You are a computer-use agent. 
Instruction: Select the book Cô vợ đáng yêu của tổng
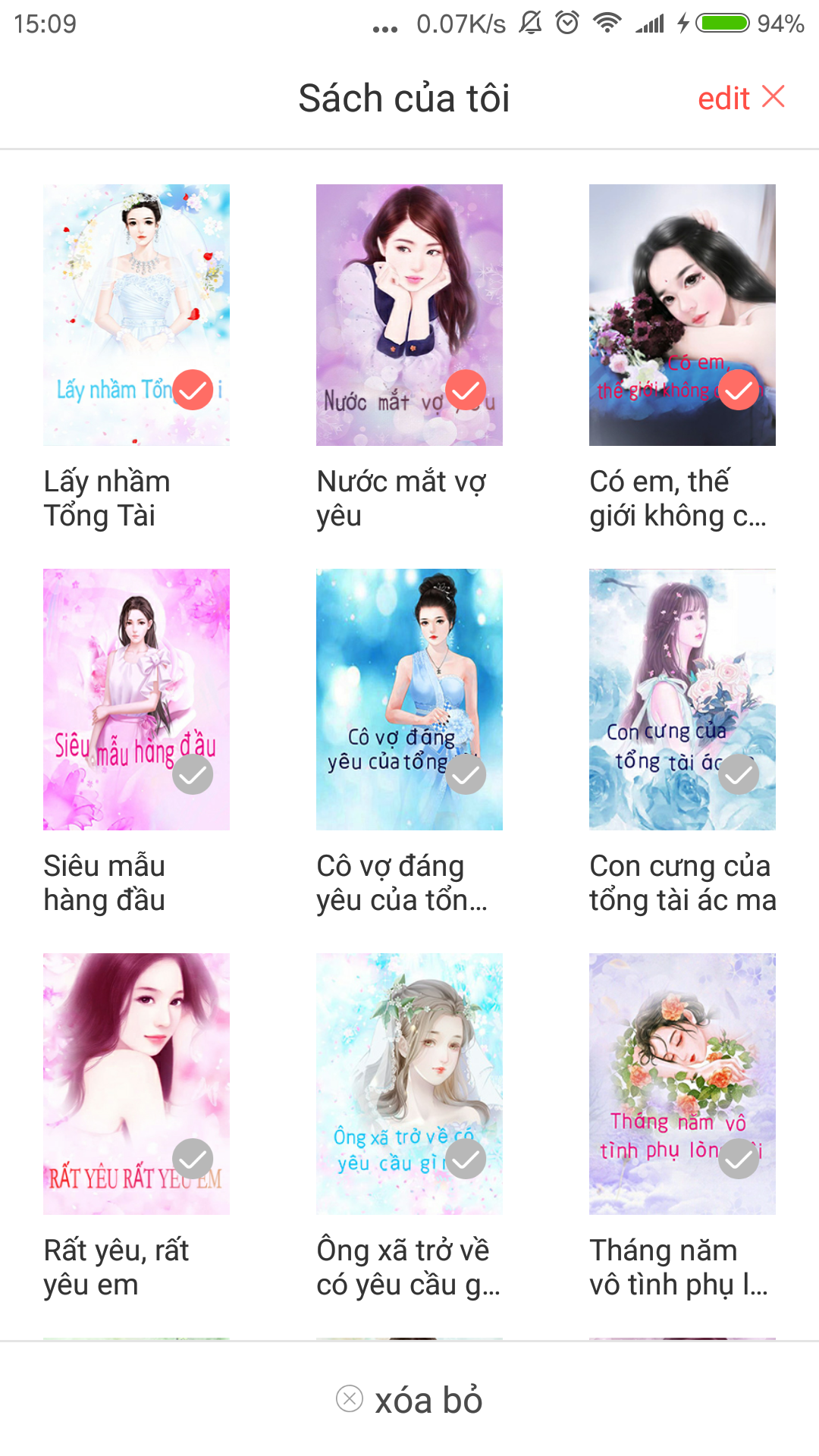(x=465, y=774)
